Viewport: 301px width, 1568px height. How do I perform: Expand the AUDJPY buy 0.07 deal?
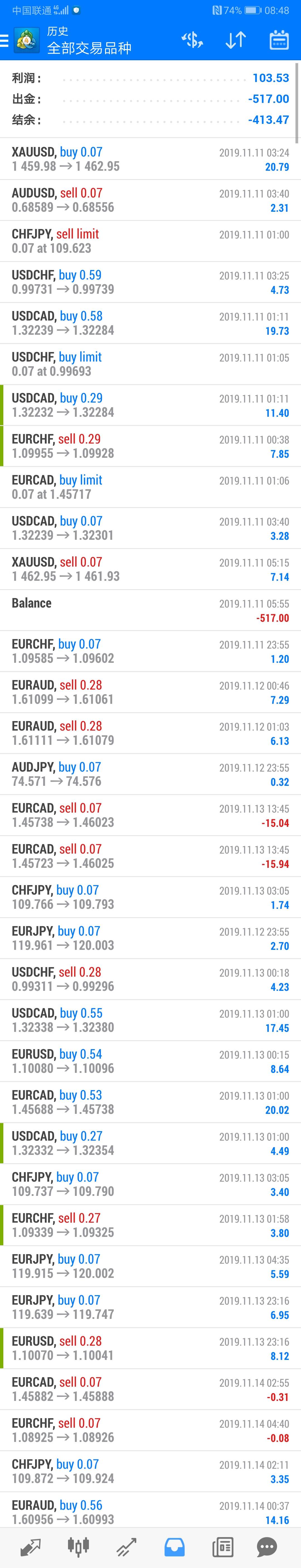tap(150, 774)
